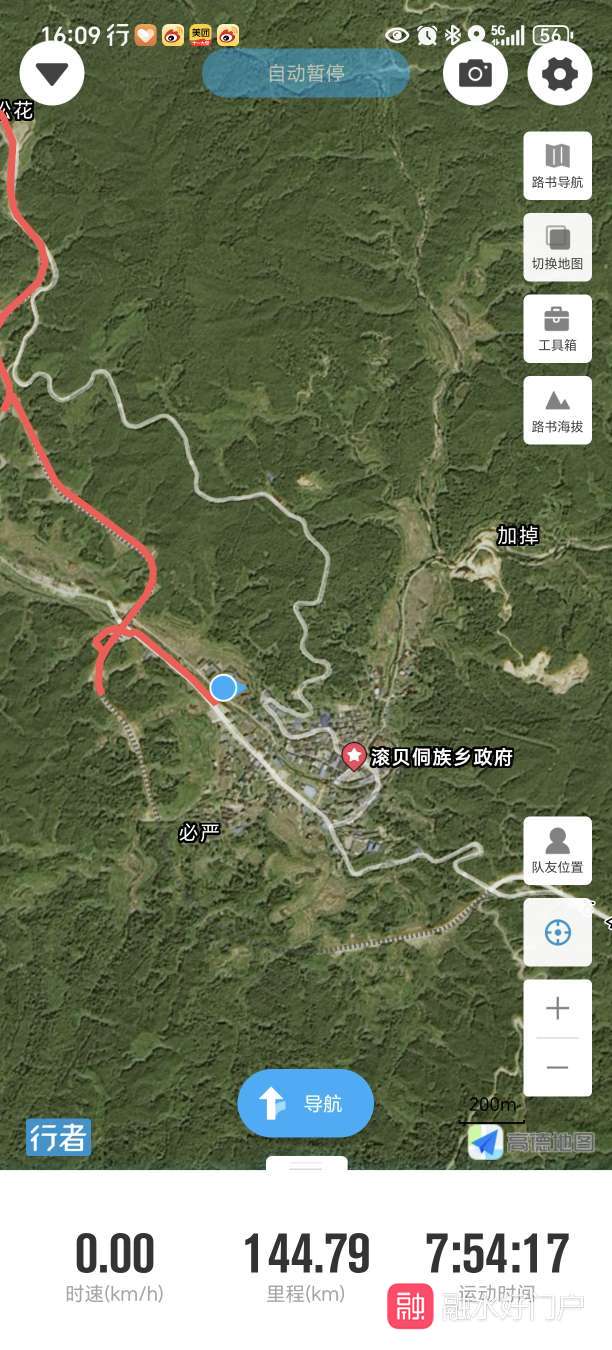Select the 滚贝侗族乡政府 map marker

pyautogui.click(x=354, y=756)
